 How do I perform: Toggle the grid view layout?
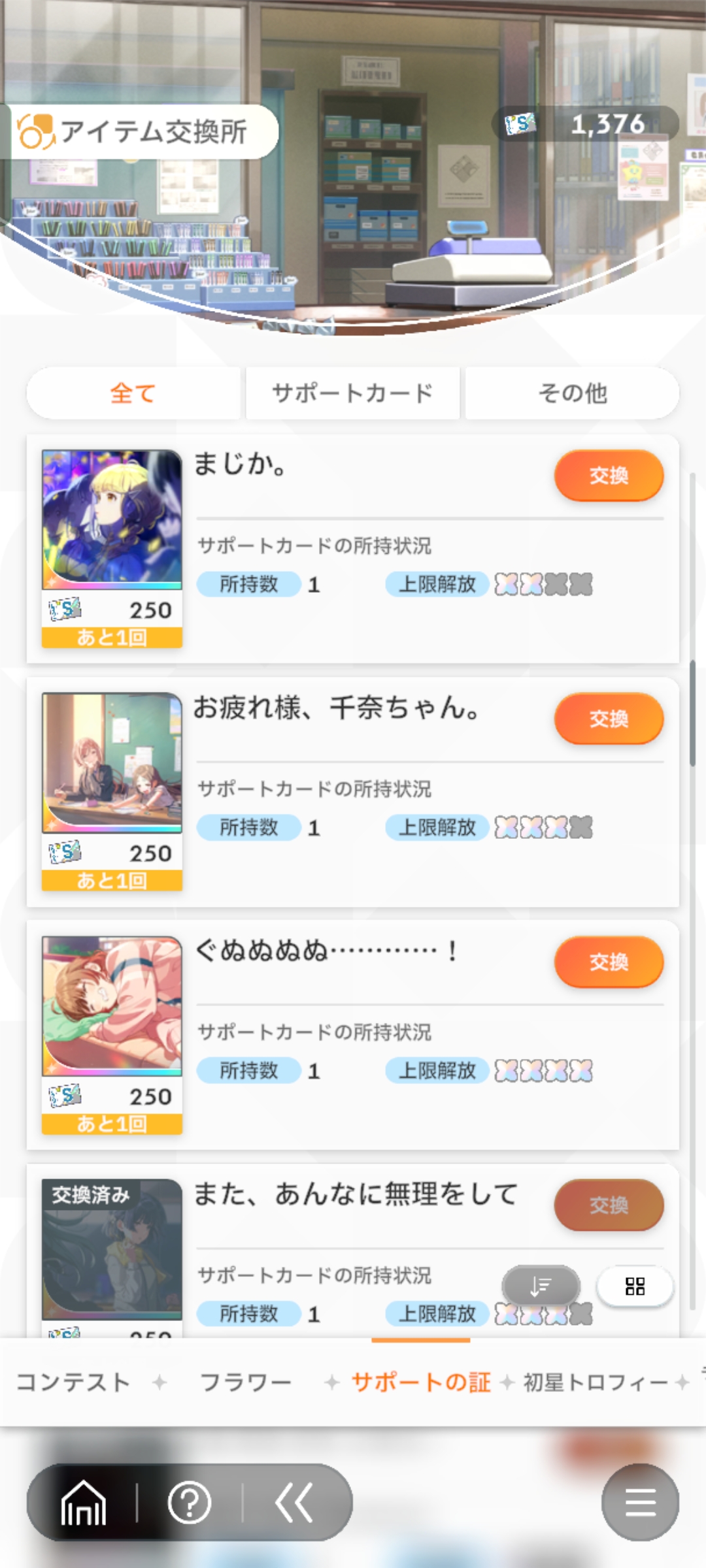point(635,1286)
